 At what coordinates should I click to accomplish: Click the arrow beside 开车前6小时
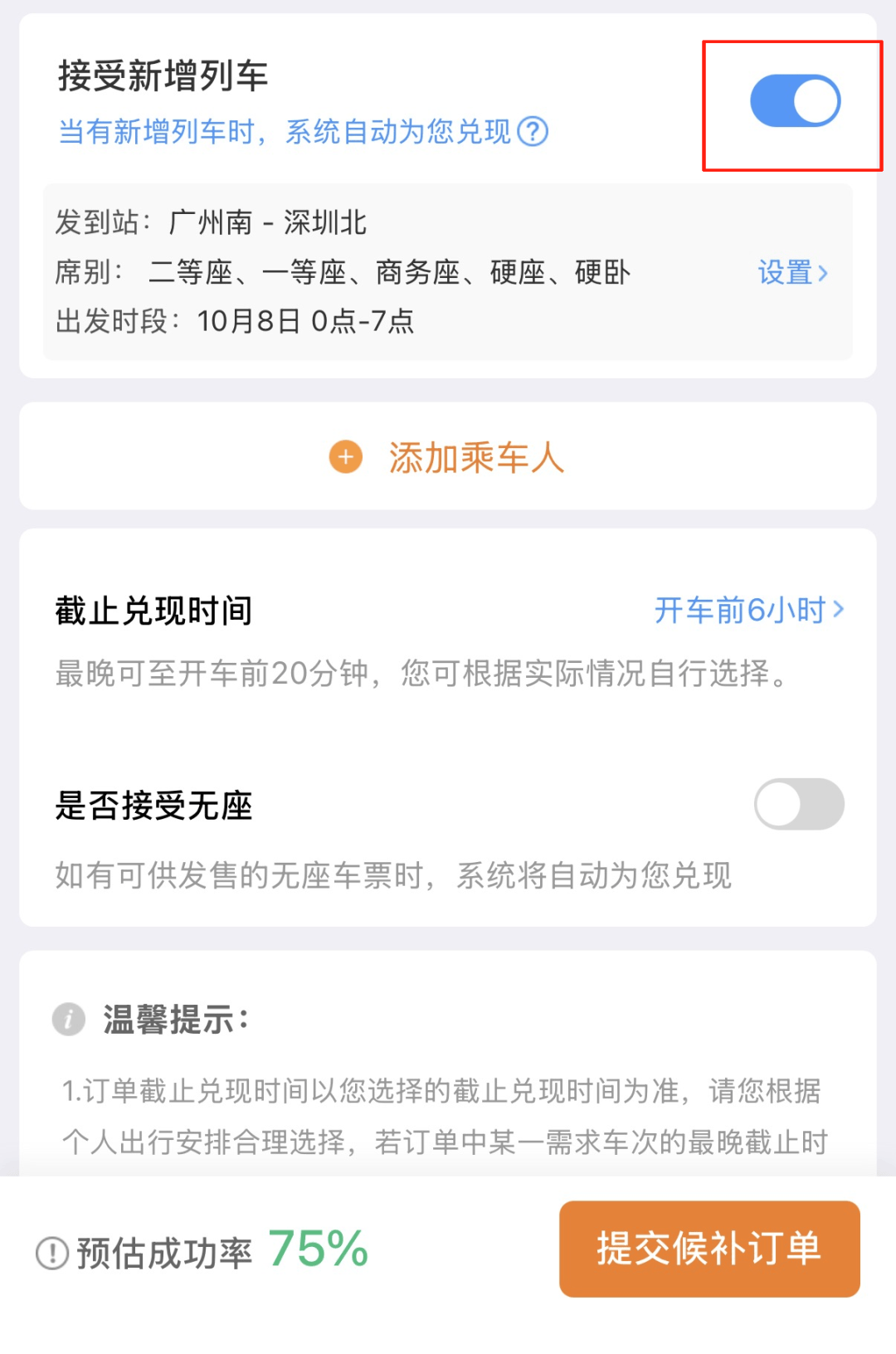(839, 610)
